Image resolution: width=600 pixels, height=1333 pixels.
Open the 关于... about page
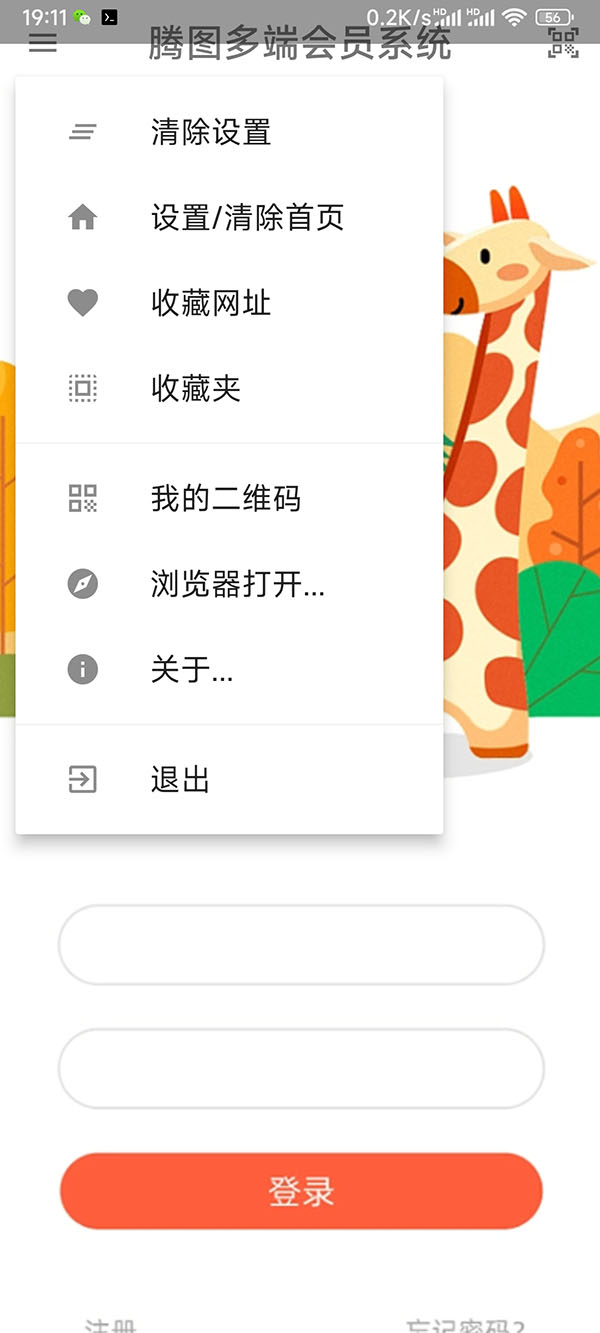coord(192,669)
